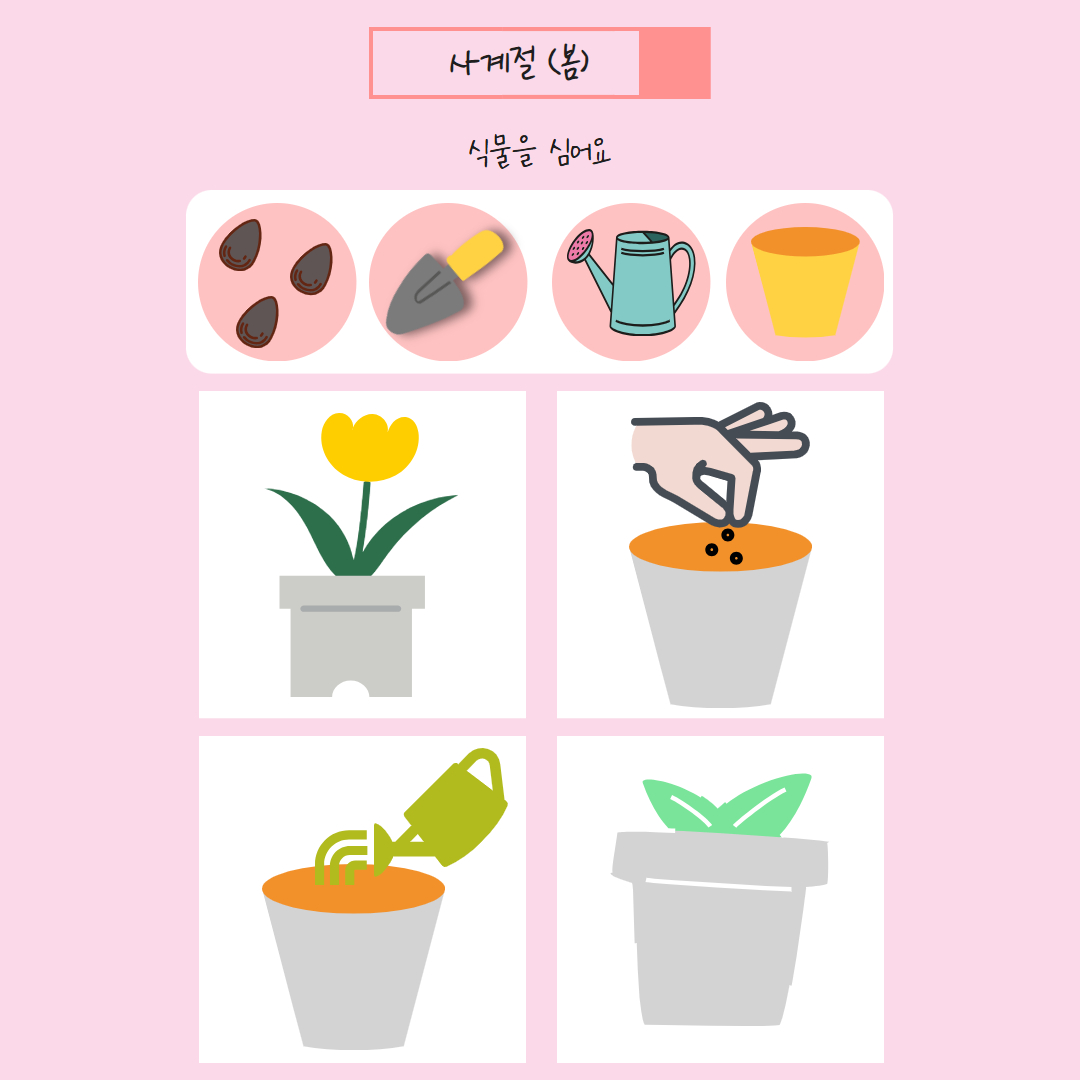Select the yellow flower pot circle
This screenshot has height=1080, width=1080.
pos(805,282)
